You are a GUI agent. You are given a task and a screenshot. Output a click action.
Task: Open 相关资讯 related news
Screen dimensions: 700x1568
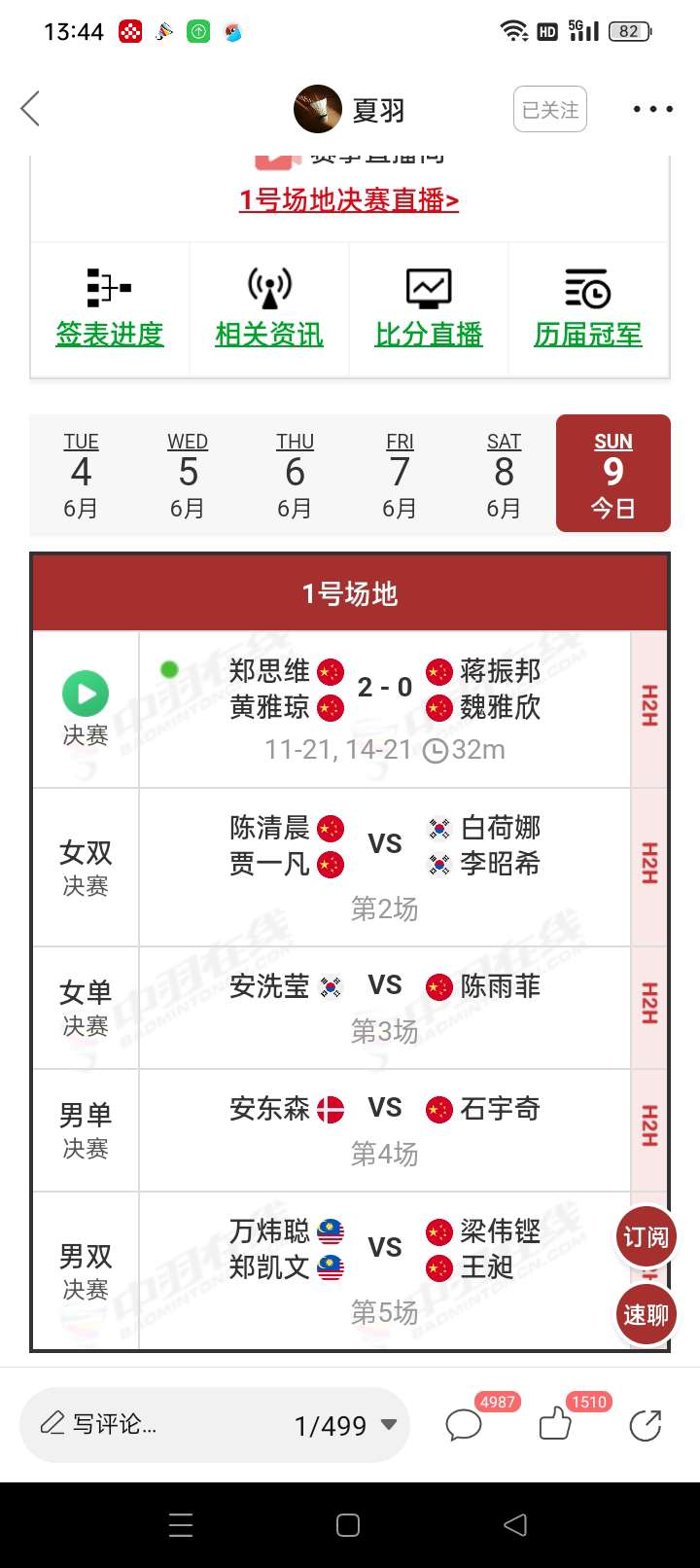(x=269, y=309)
